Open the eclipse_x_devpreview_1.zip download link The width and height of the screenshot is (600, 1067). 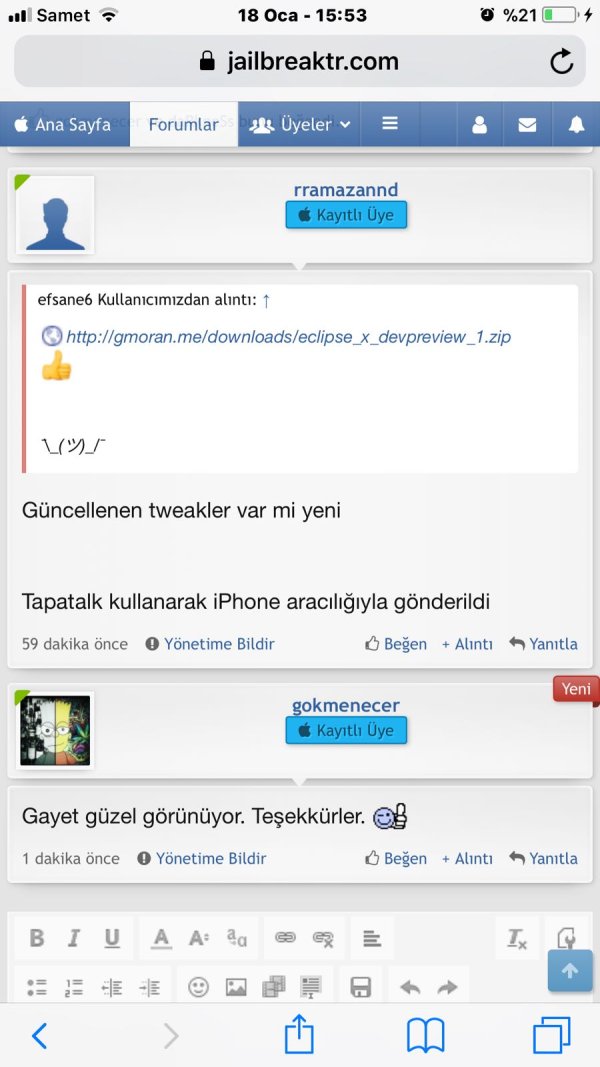pos(288,337)
